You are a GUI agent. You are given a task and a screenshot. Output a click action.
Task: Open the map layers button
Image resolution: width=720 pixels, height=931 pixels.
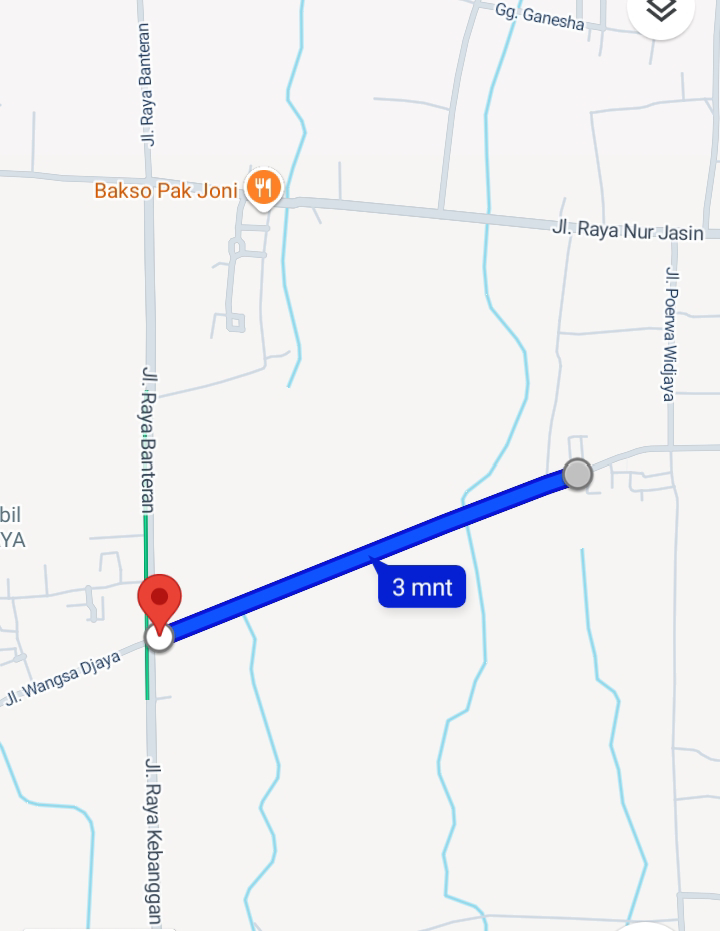pyautogui.click(x=661, y=12)
